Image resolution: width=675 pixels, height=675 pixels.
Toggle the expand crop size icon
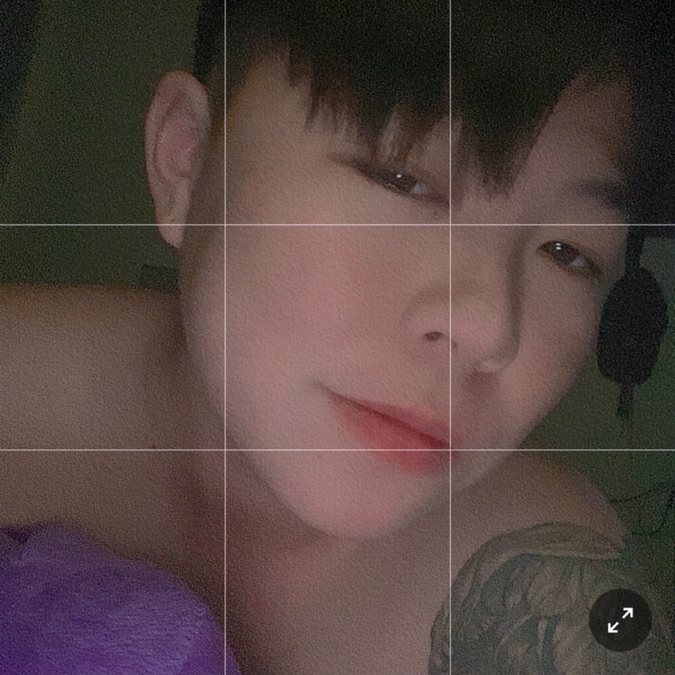(x=620, y=620)
